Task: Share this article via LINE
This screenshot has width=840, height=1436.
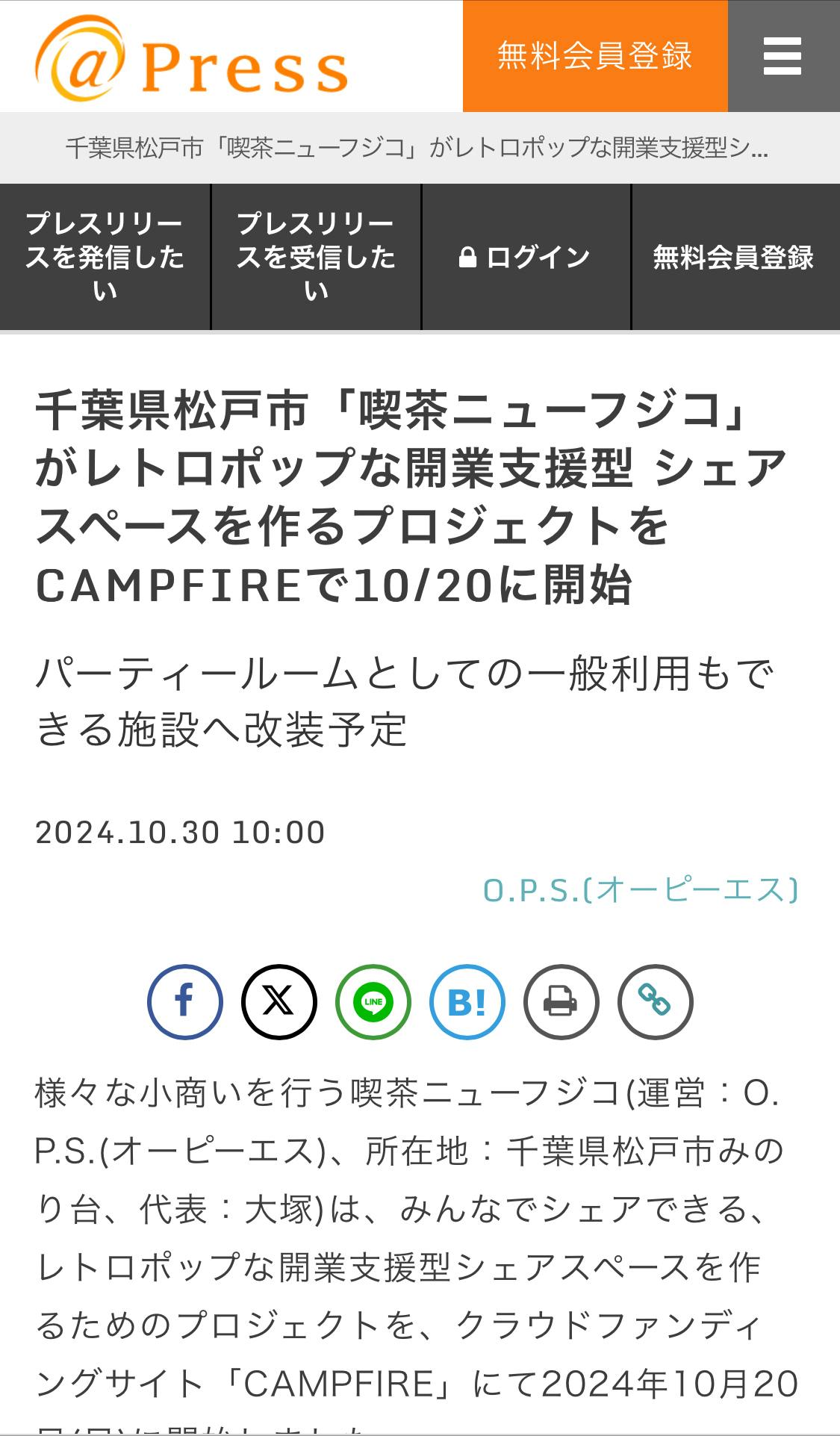Action: 373,1001
